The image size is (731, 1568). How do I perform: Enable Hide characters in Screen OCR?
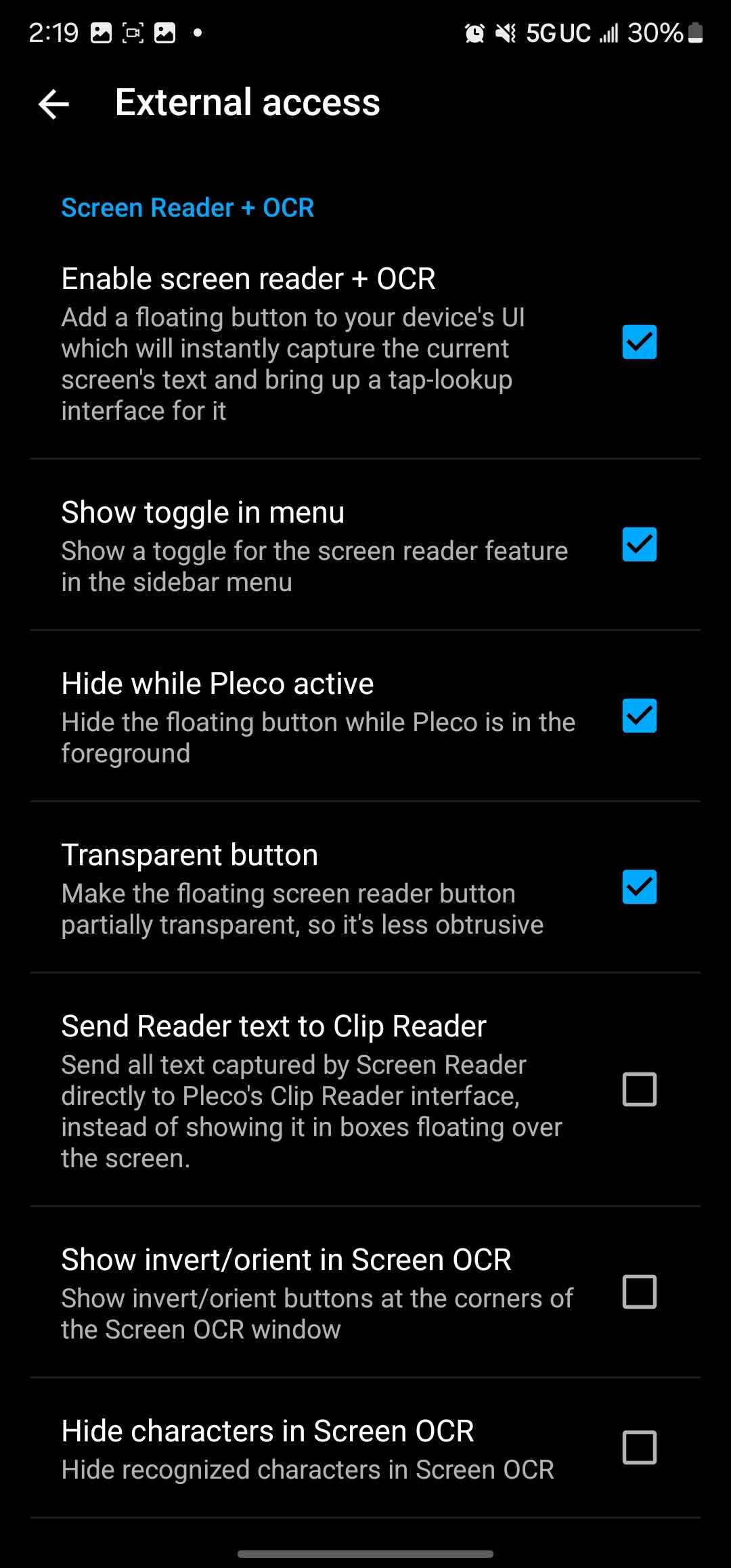(x=639, y=1447)
